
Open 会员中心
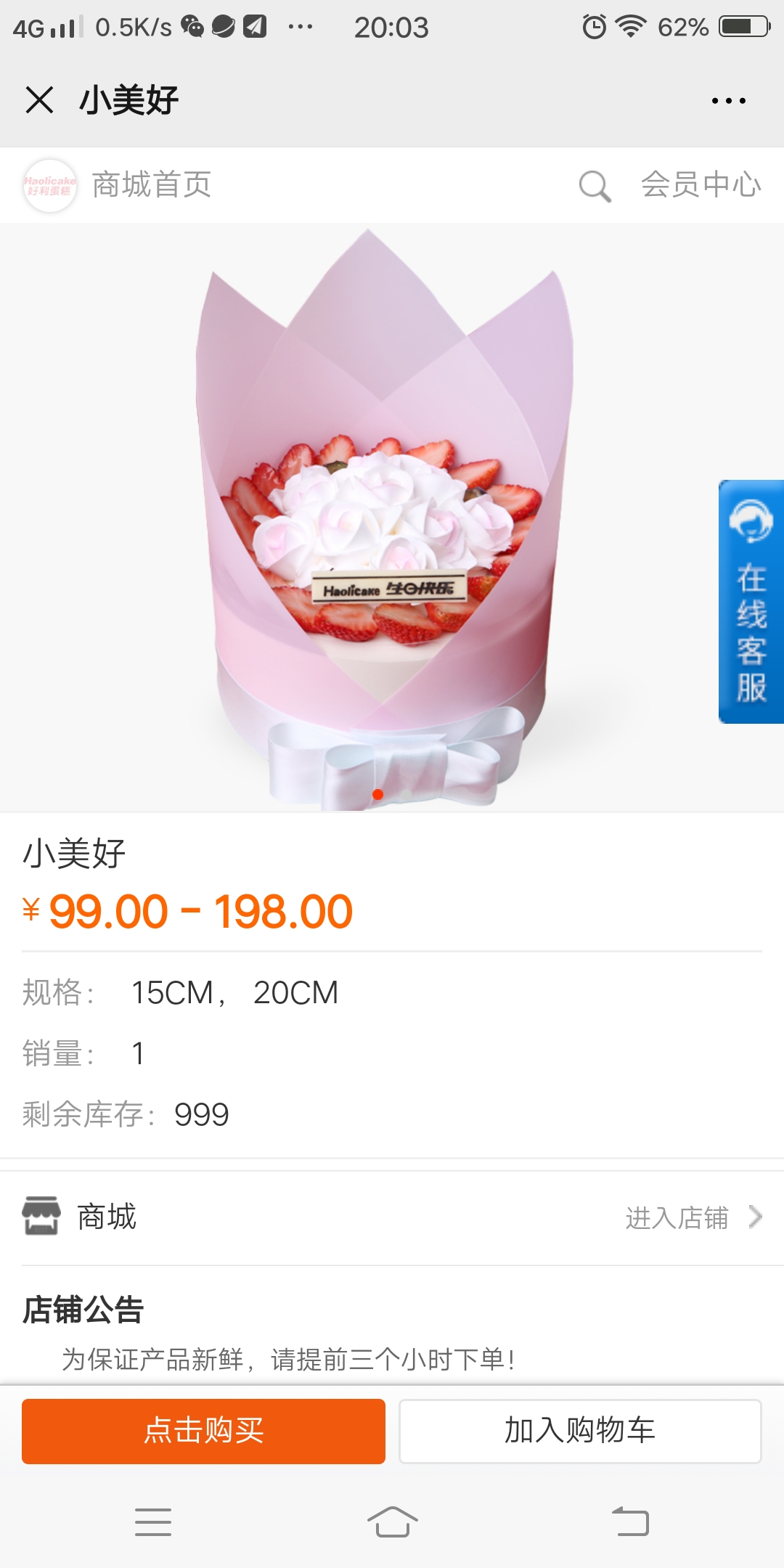tap(701, 184)
